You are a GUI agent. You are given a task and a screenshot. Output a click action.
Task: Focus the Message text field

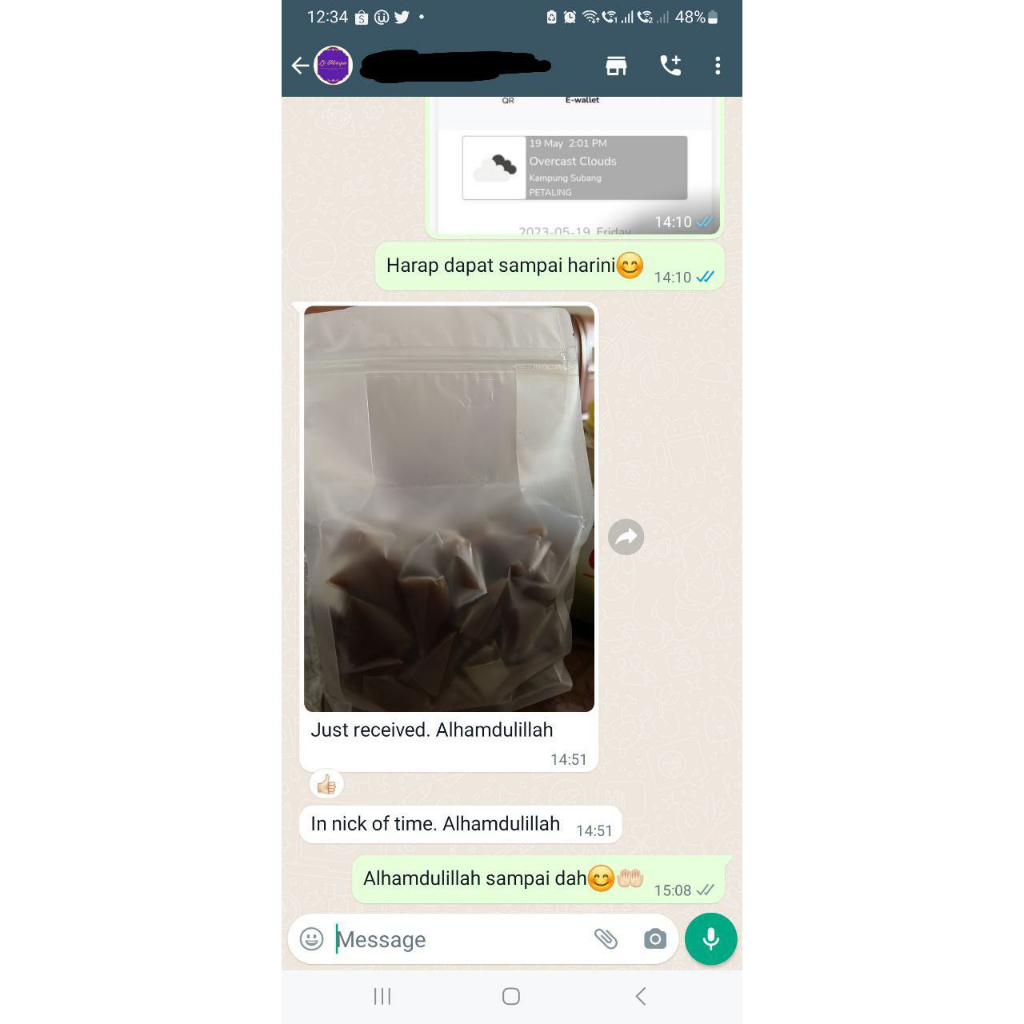pos(458,939)
